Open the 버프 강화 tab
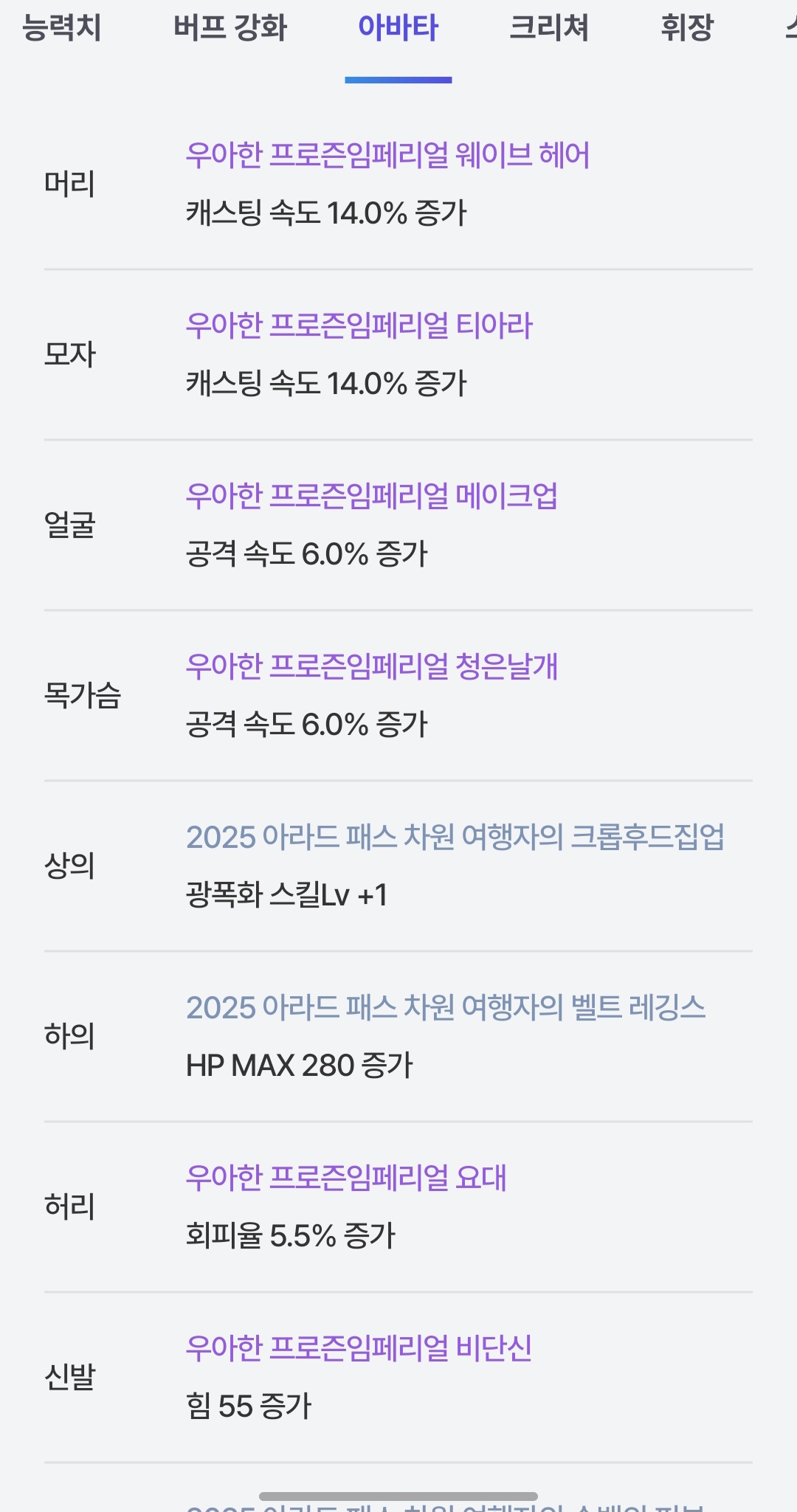The width and height of the screenshot is (797, 1512). coord(230,28)
